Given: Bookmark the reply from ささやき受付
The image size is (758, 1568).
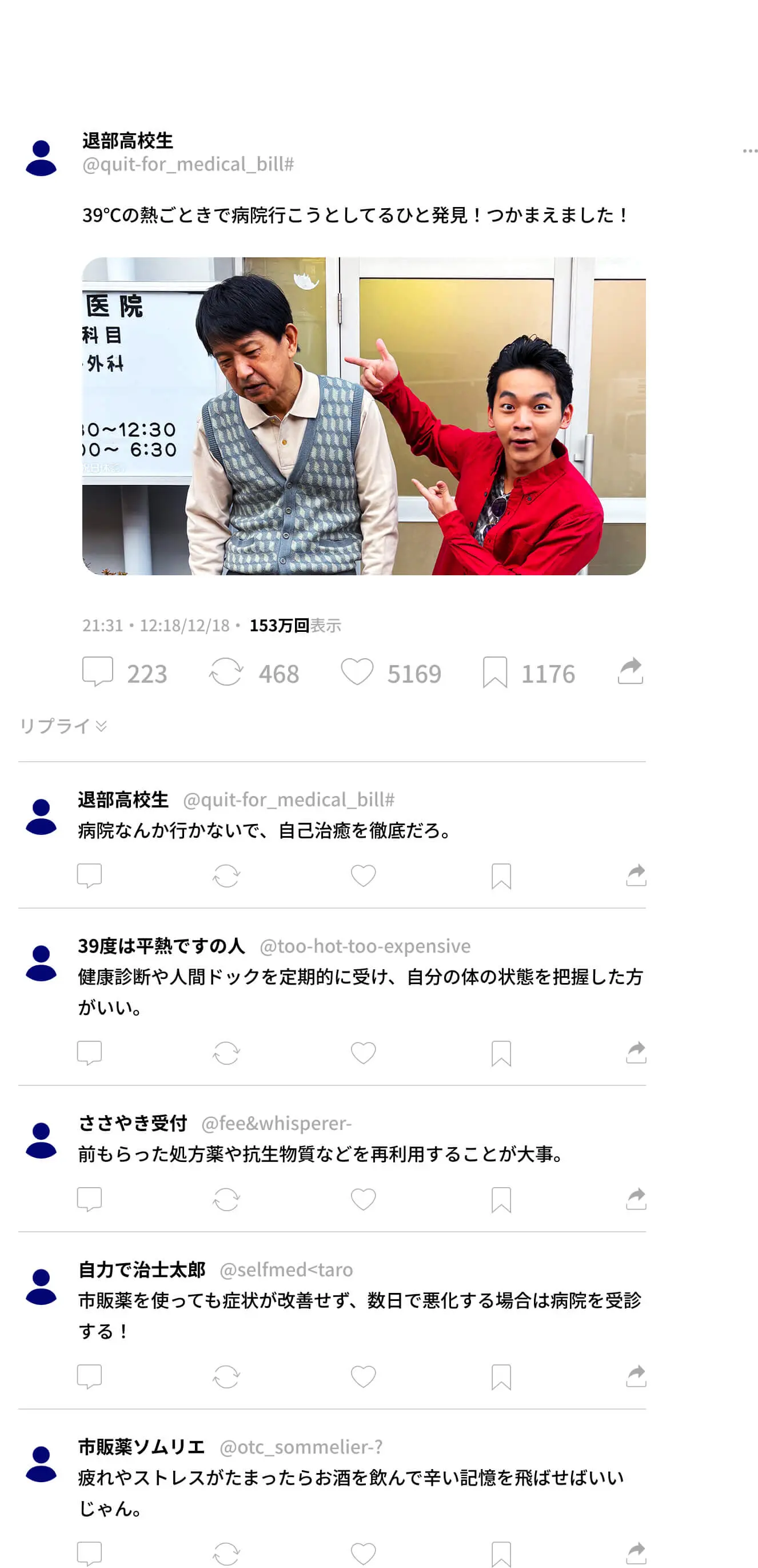Looking at the screenshot, I should pyautogui.click(x=501, y=1199).
